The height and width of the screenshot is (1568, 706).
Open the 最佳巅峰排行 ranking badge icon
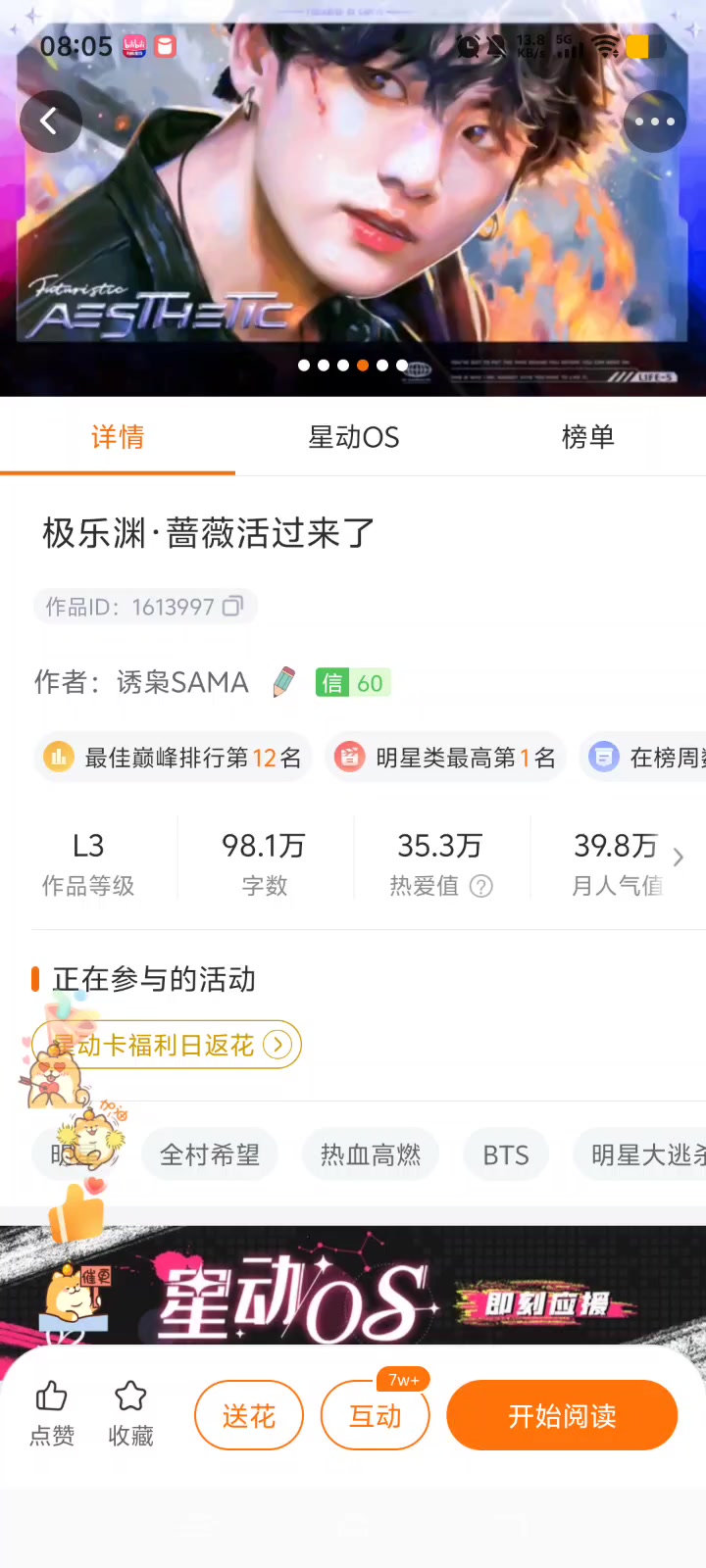(60, 757)
